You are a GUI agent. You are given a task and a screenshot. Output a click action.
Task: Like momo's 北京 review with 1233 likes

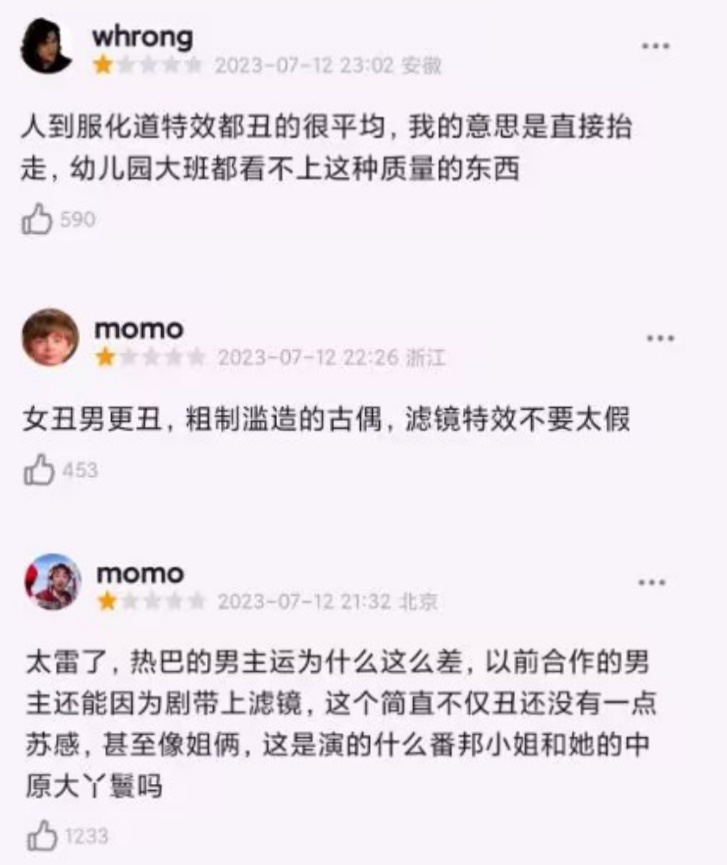42,835
